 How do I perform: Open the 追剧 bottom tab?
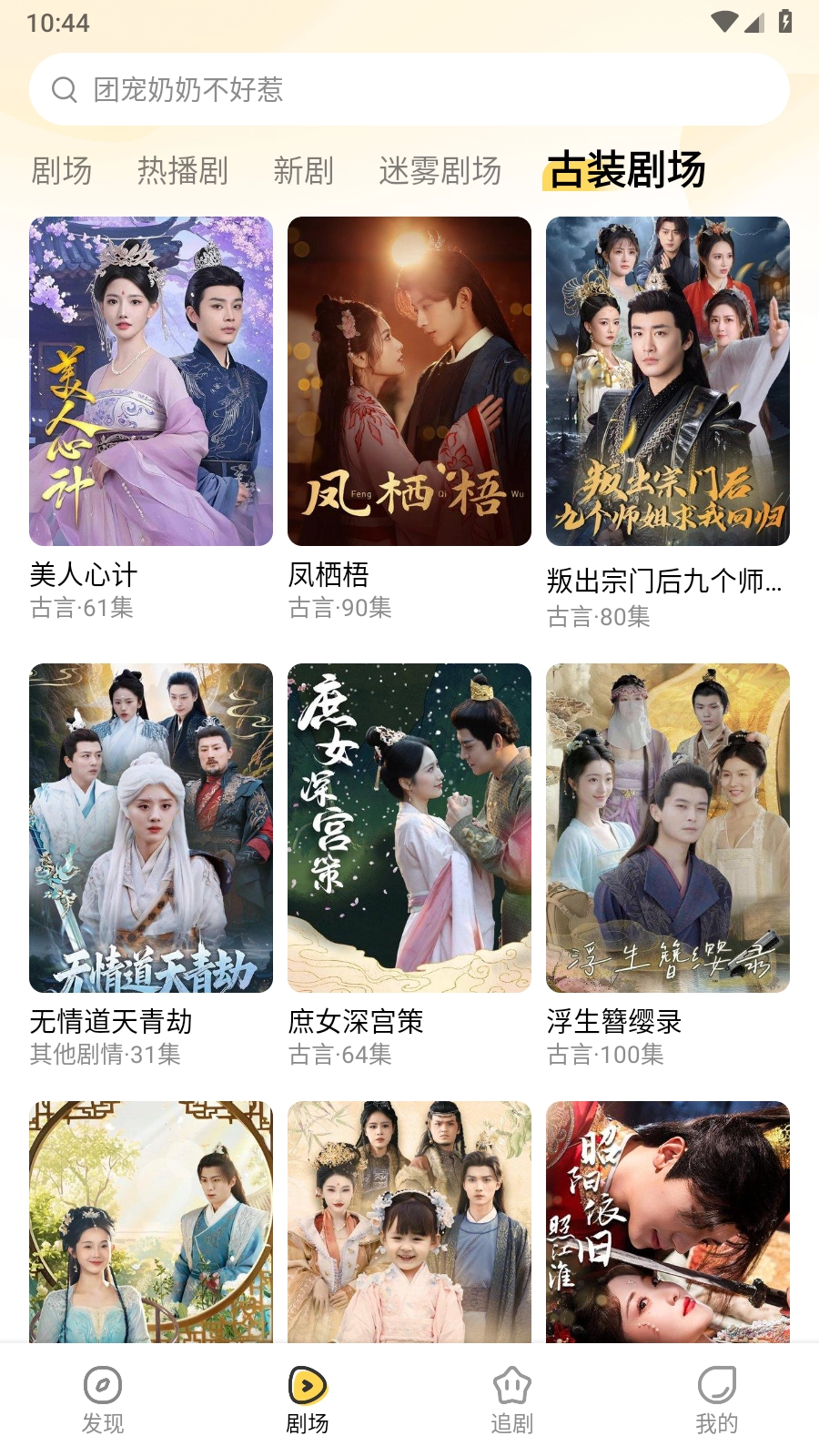click(512, 1400)
